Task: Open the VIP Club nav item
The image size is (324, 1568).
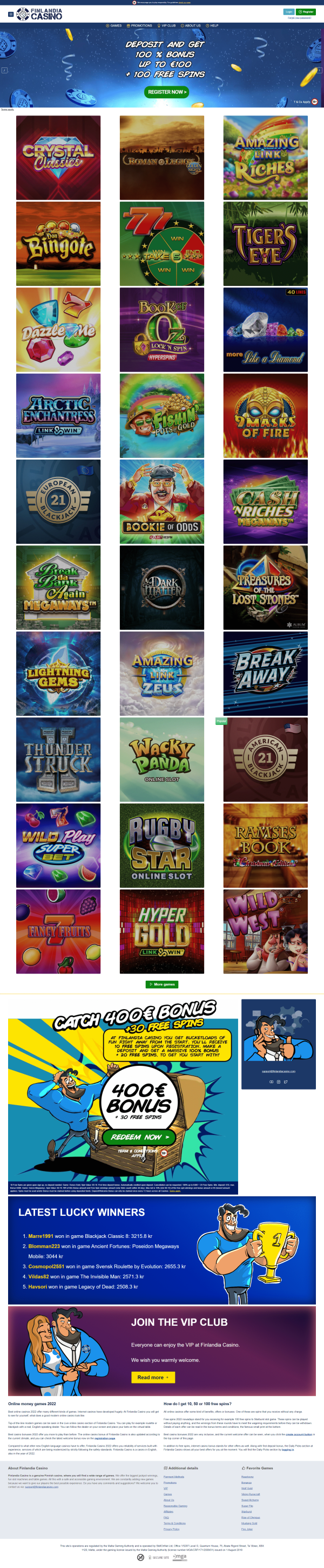Action: (166, 25)
